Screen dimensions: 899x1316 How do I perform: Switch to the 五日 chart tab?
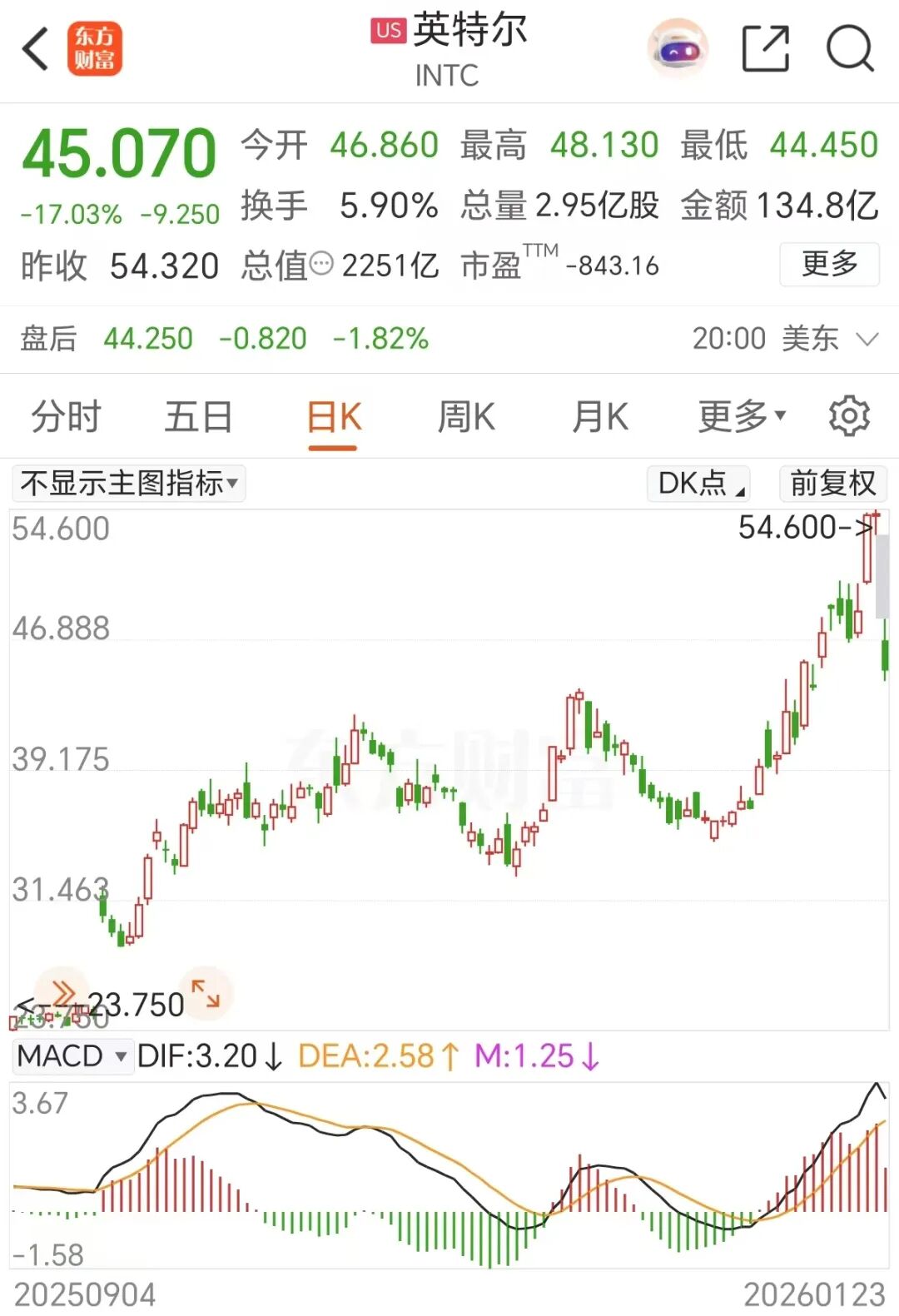click(198, 416)
